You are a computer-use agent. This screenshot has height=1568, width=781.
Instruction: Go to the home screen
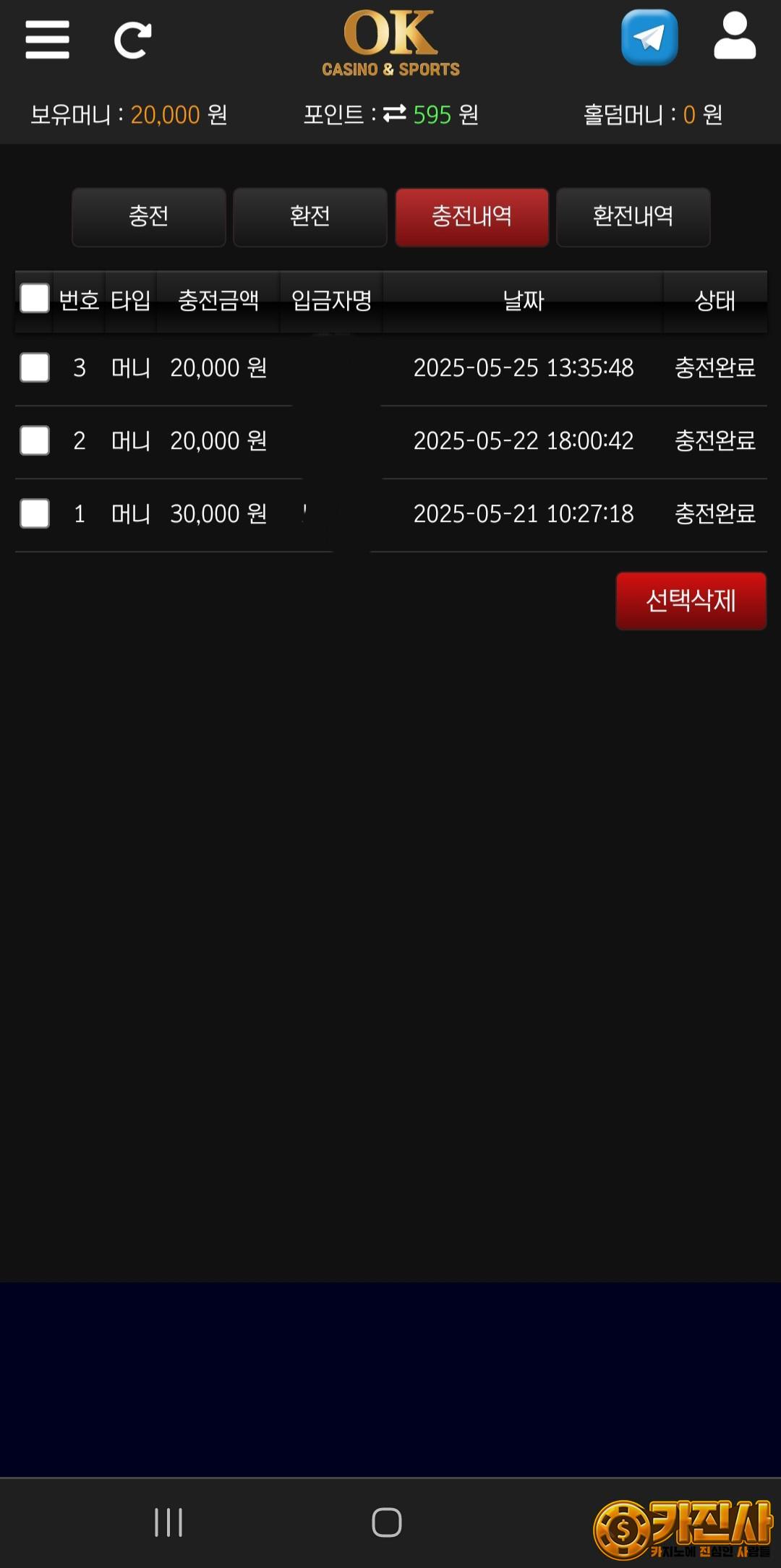(x=387, y=1522)
